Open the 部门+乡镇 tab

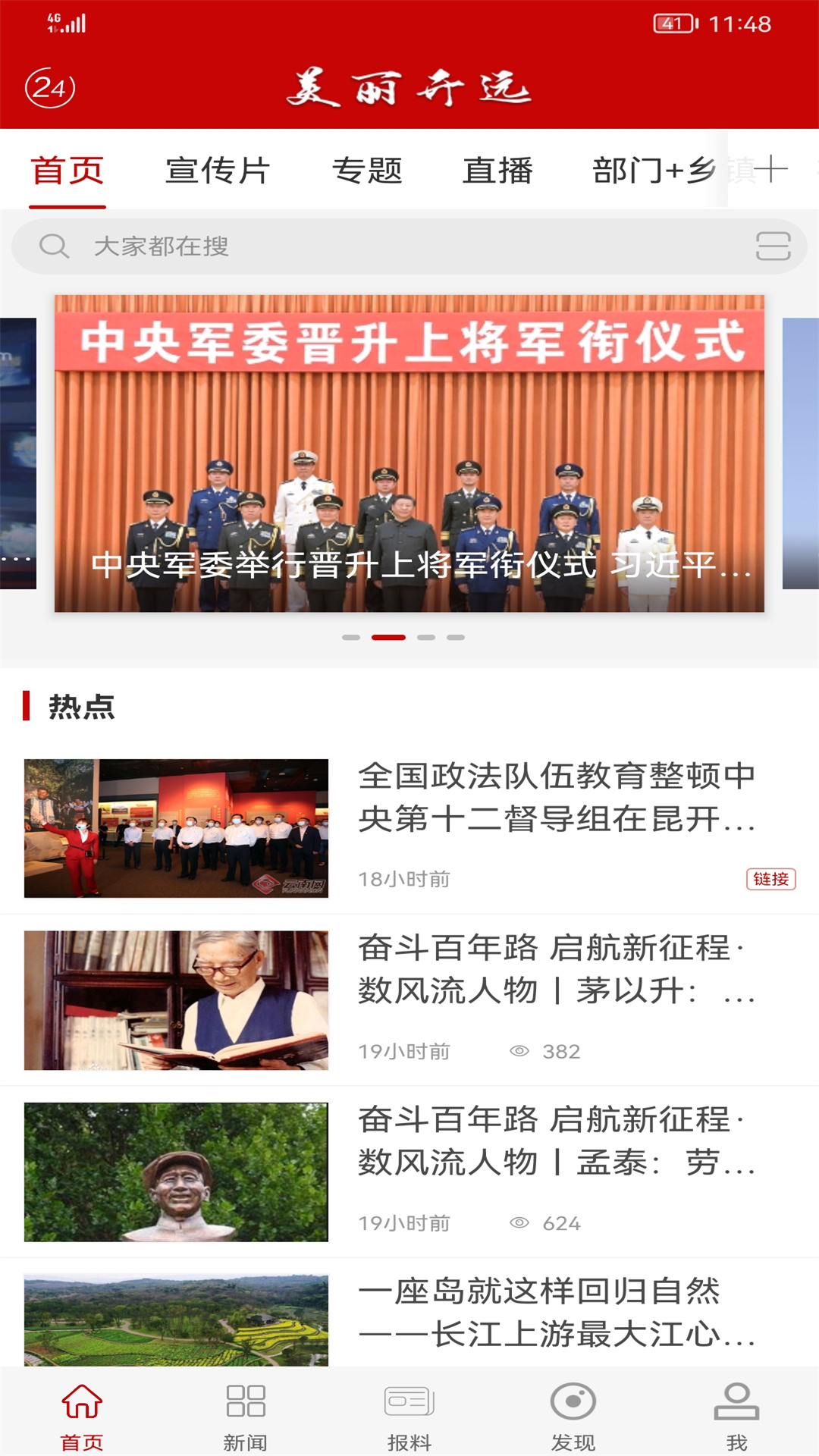pos(658,170)
